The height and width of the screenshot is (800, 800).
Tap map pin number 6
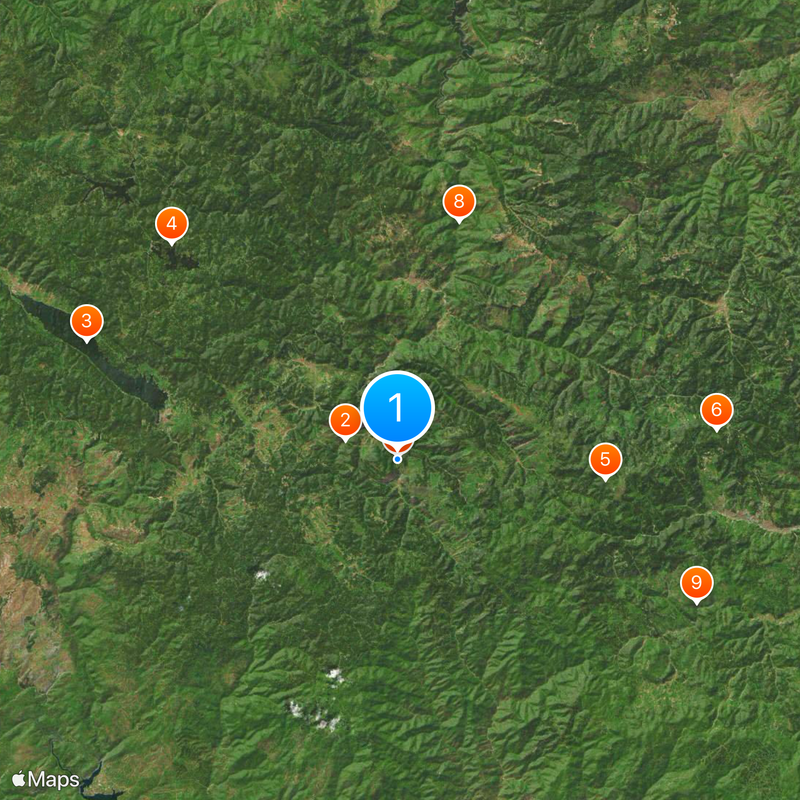[716, 410]
